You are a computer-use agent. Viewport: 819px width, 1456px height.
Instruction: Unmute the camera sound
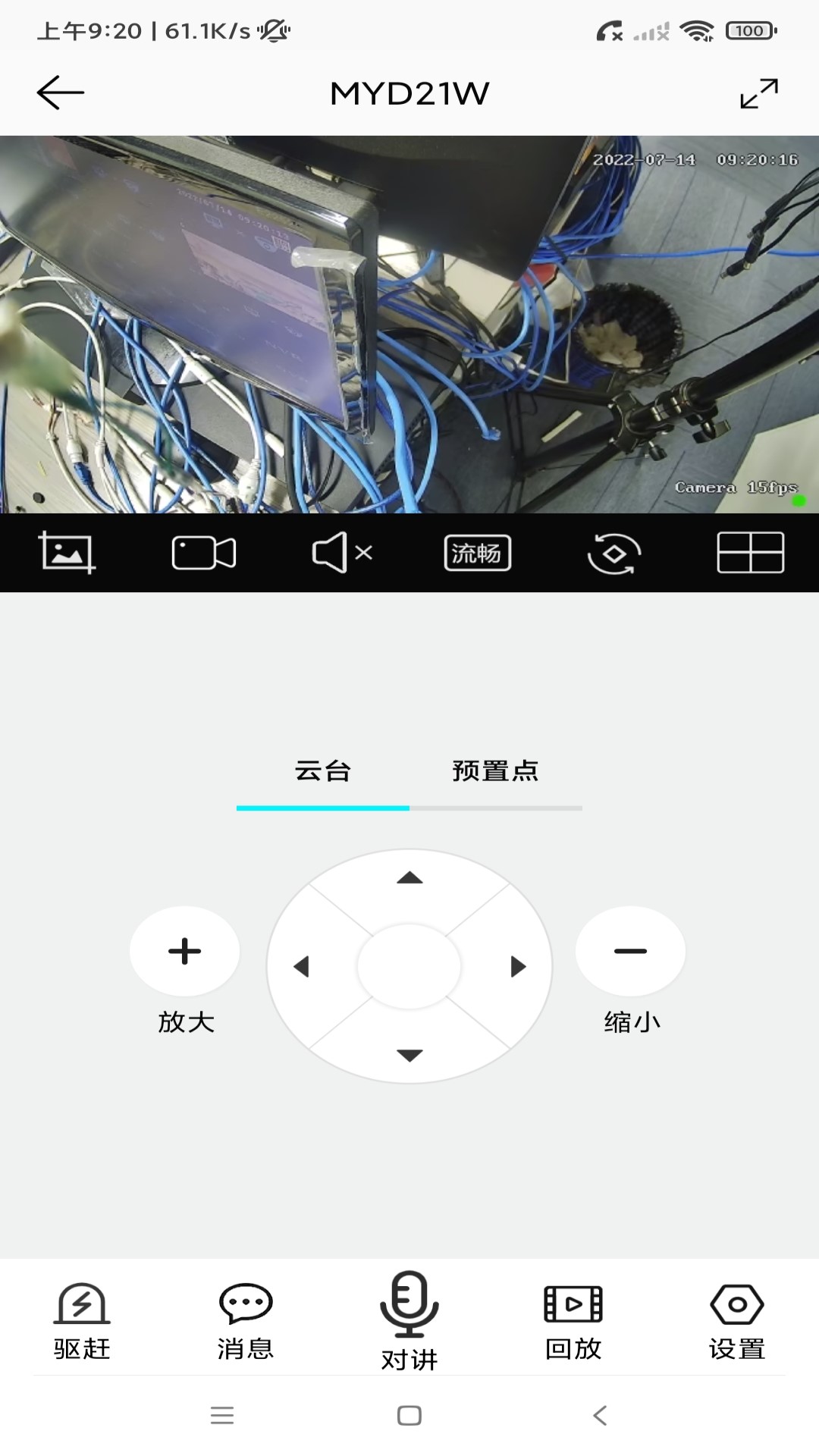[x=341, y=552]
